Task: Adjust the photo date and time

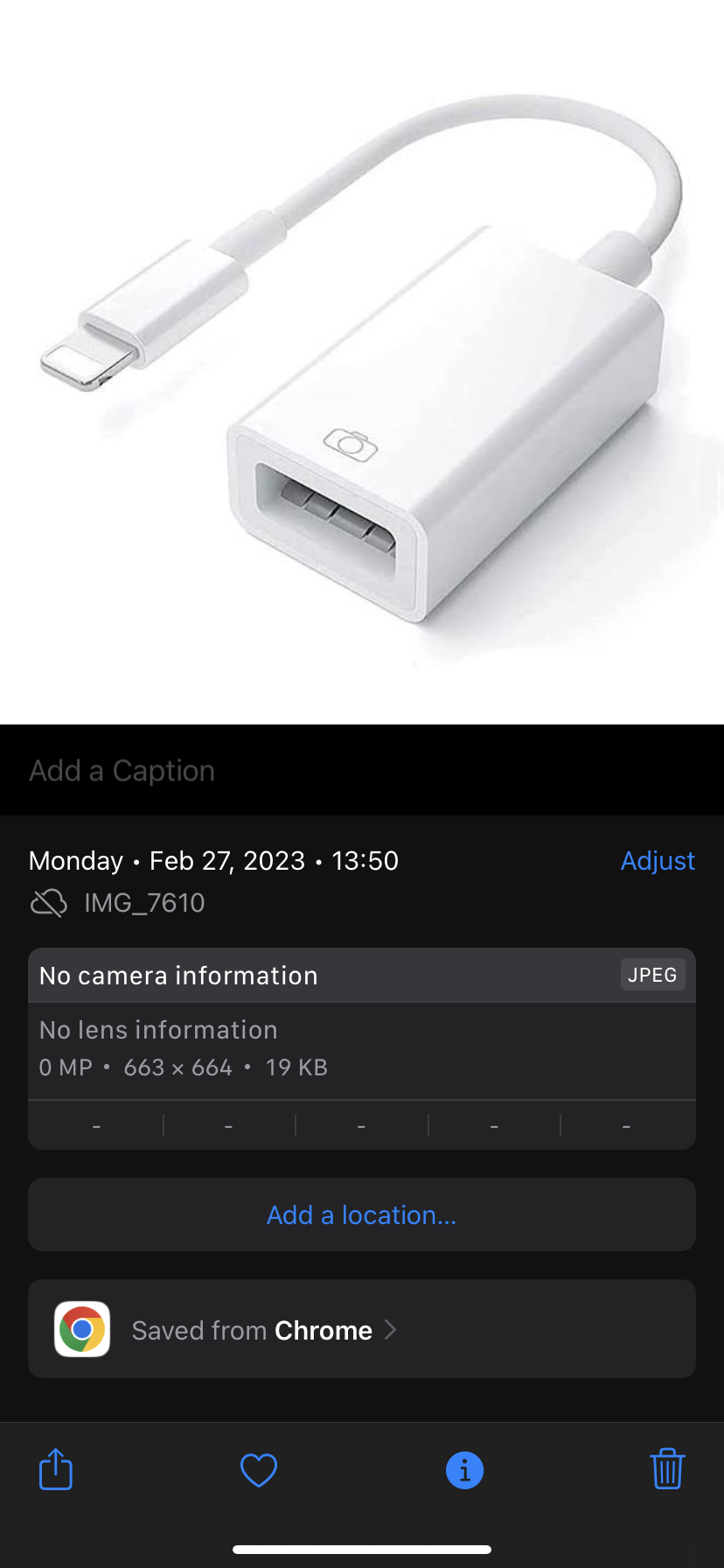Action: coord(658,861)
